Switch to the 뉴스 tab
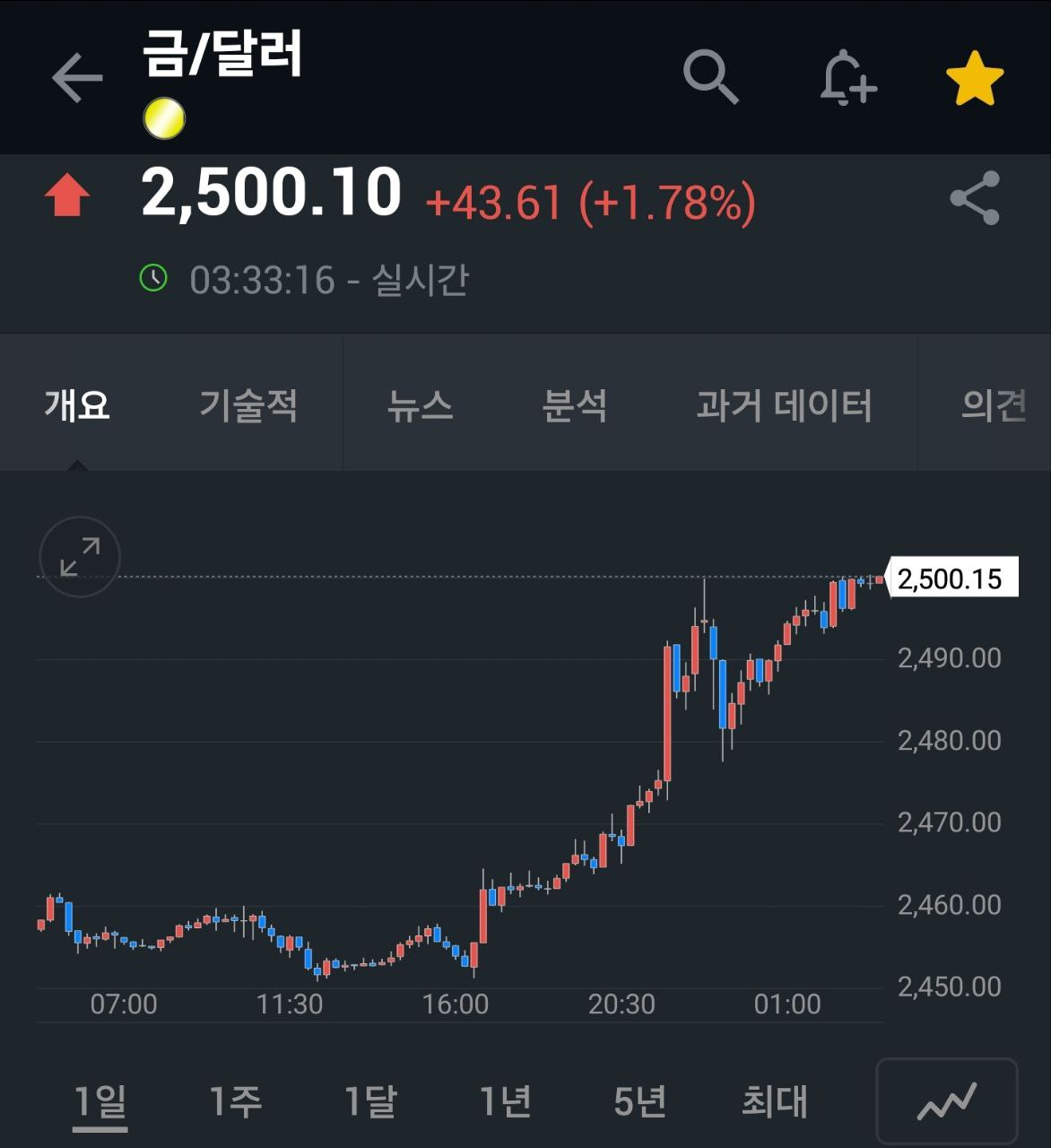The height and width of the screenshot is (1148, 1051). tap(420, 405)
